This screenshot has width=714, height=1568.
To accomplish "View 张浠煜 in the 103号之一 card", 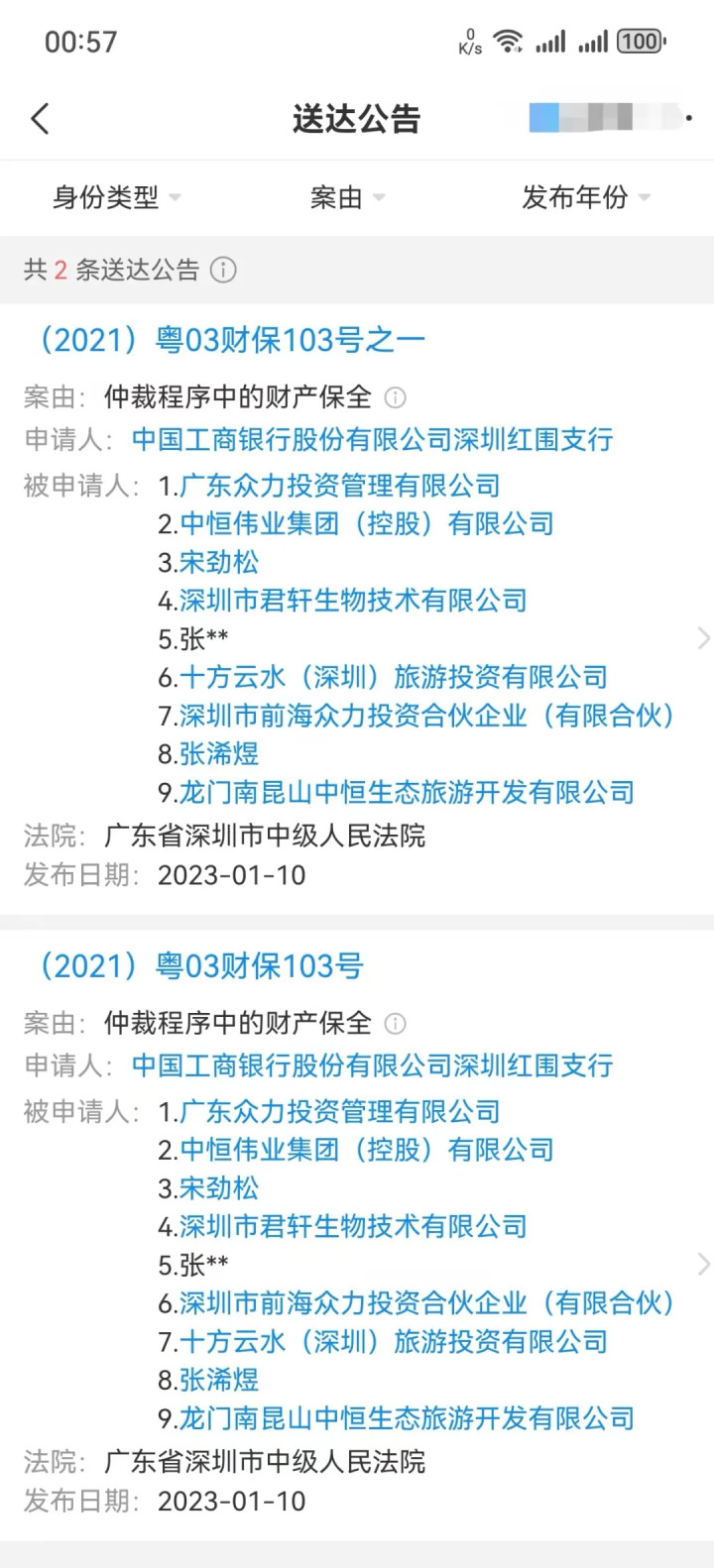I will pos(219,753).
